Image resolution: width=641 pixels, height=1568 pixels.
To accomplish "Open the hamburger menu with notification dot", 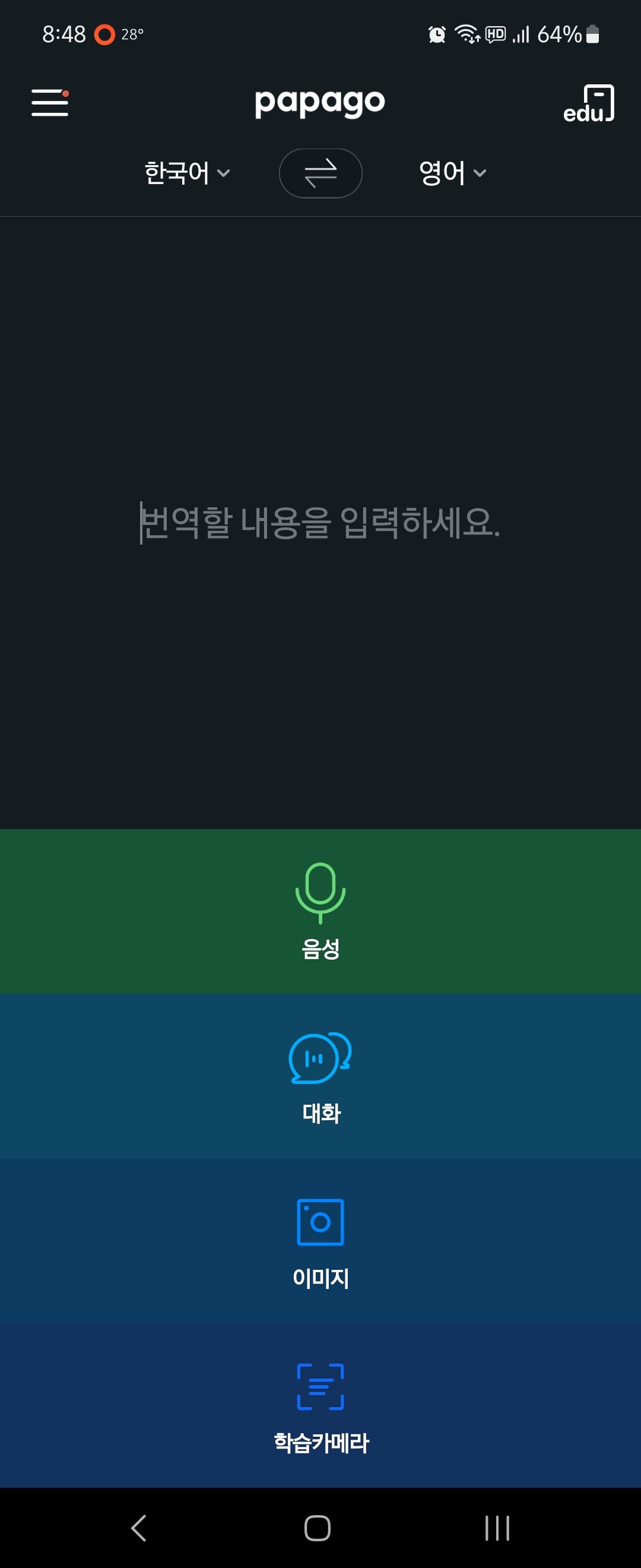I will [x=50, y=103].
